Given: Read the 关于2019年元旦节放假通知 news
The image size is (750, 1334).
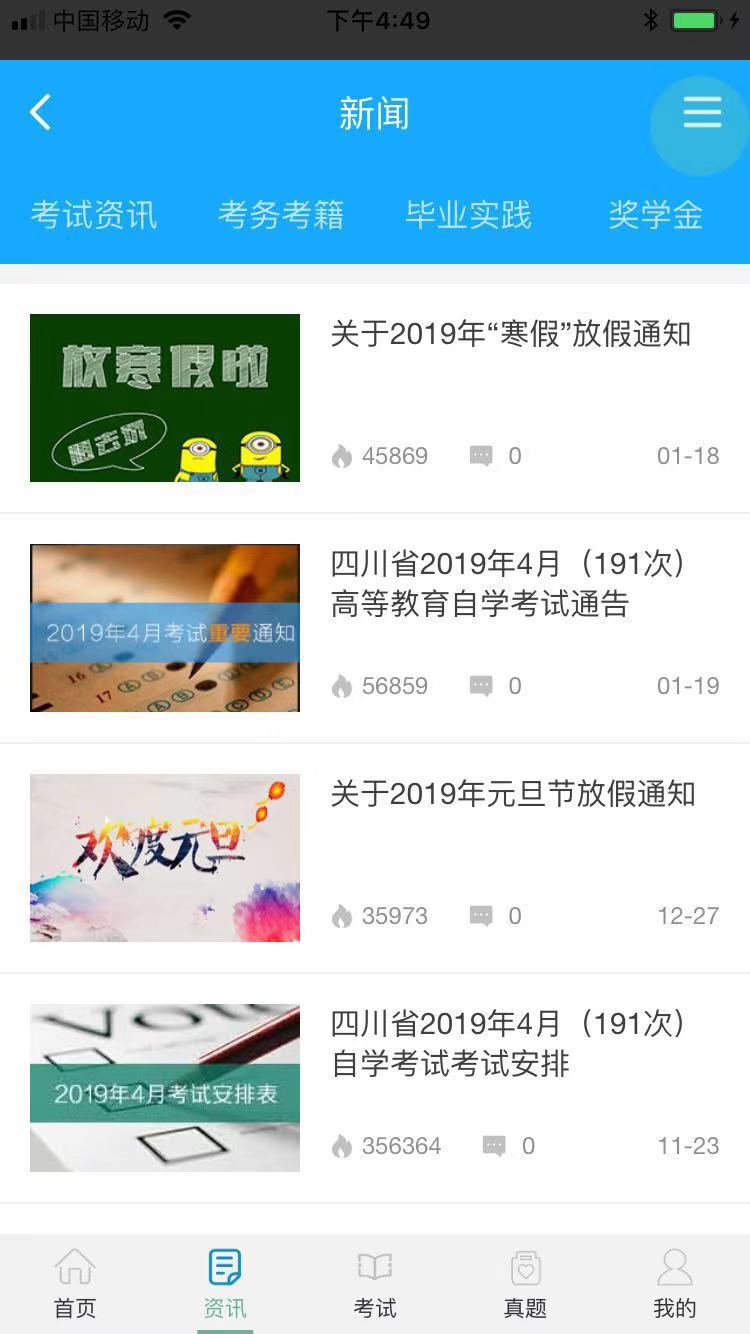Looking at the screenshot, I should point(512,794).
